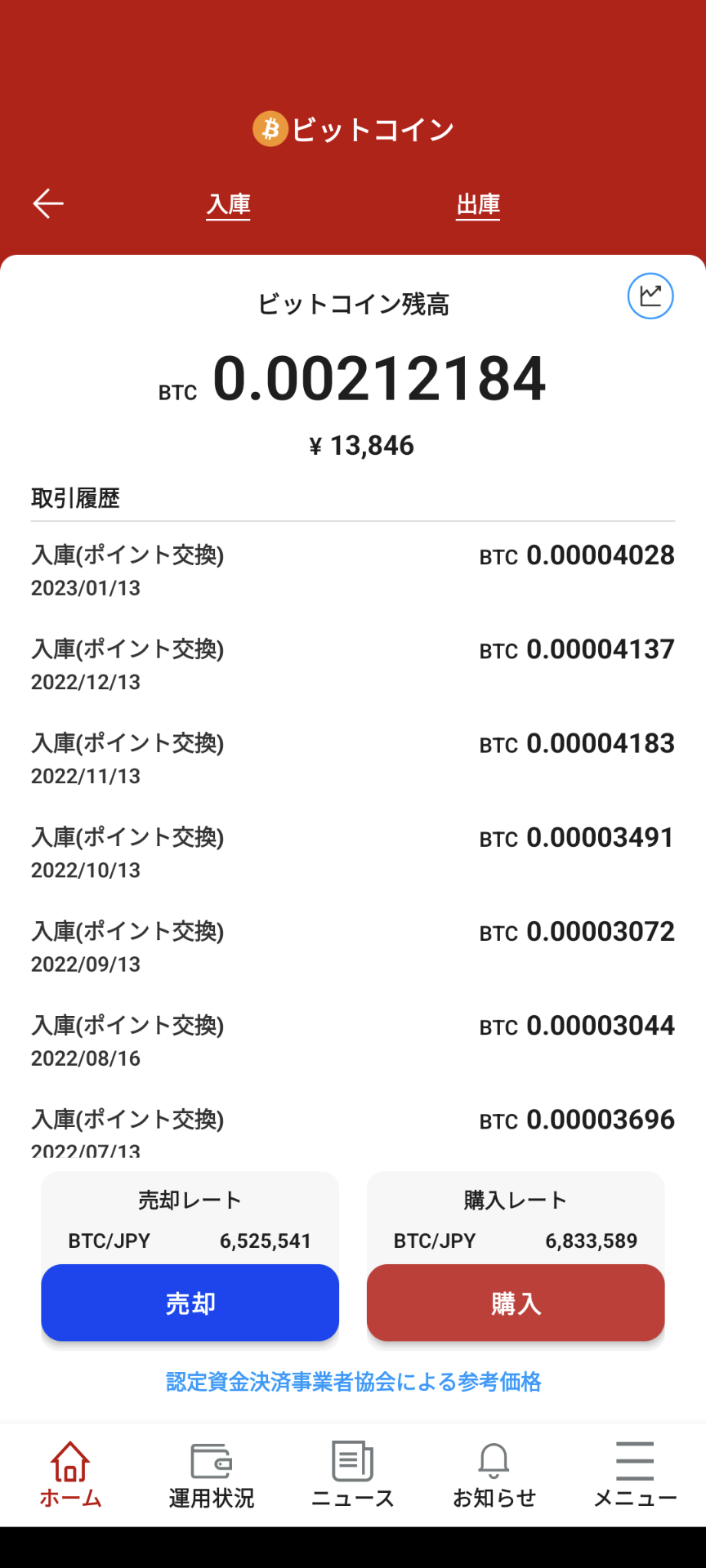Open the お知らせ notifications tab
The image size is (706, 1568).
[494, 1475]
